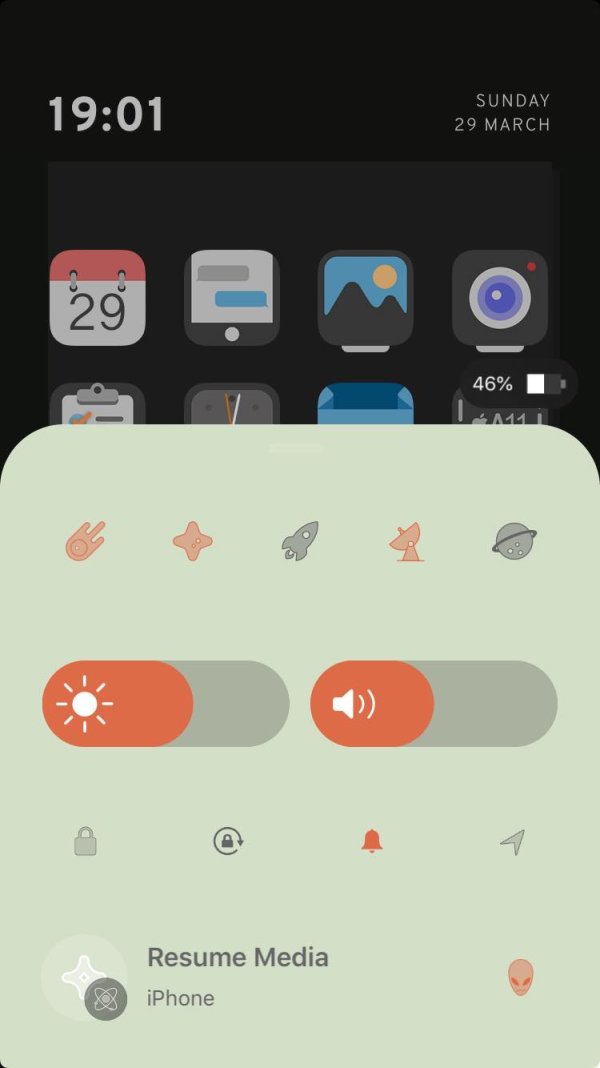Image resolution: width=600 pixels, height=1068 pixels.
Task: Toggle the satellite dish icon
Action: [407, 541]
